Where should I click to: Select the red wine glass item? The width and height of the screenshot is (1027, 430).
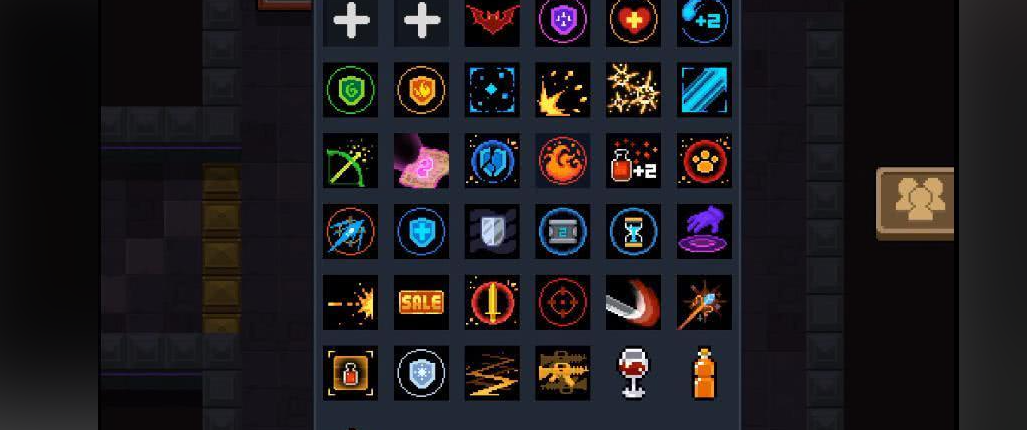pyautogui.click(x=633, y=372)
